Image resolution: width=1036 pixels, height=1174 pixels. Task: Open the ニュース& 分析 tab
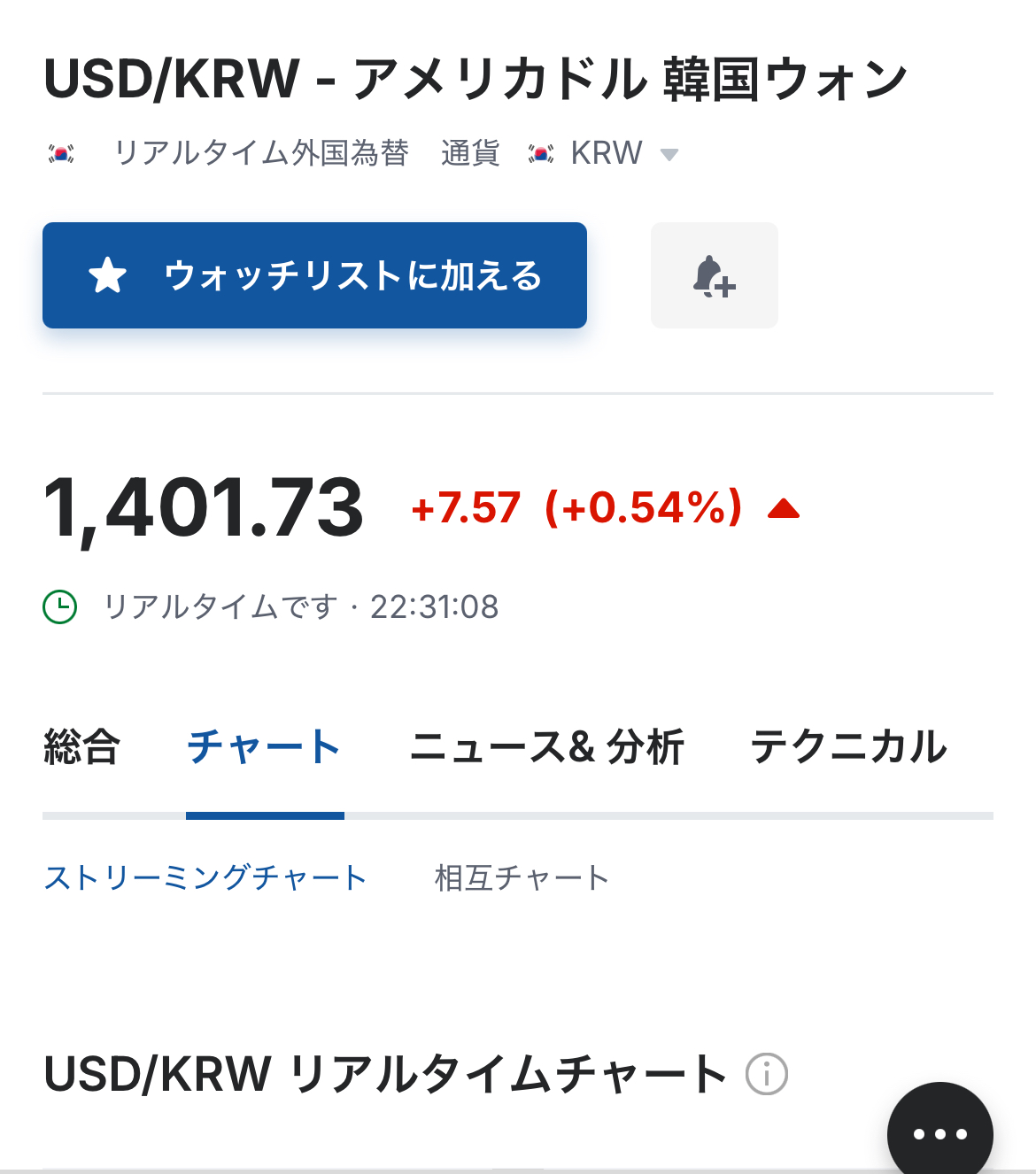[546, 746]
